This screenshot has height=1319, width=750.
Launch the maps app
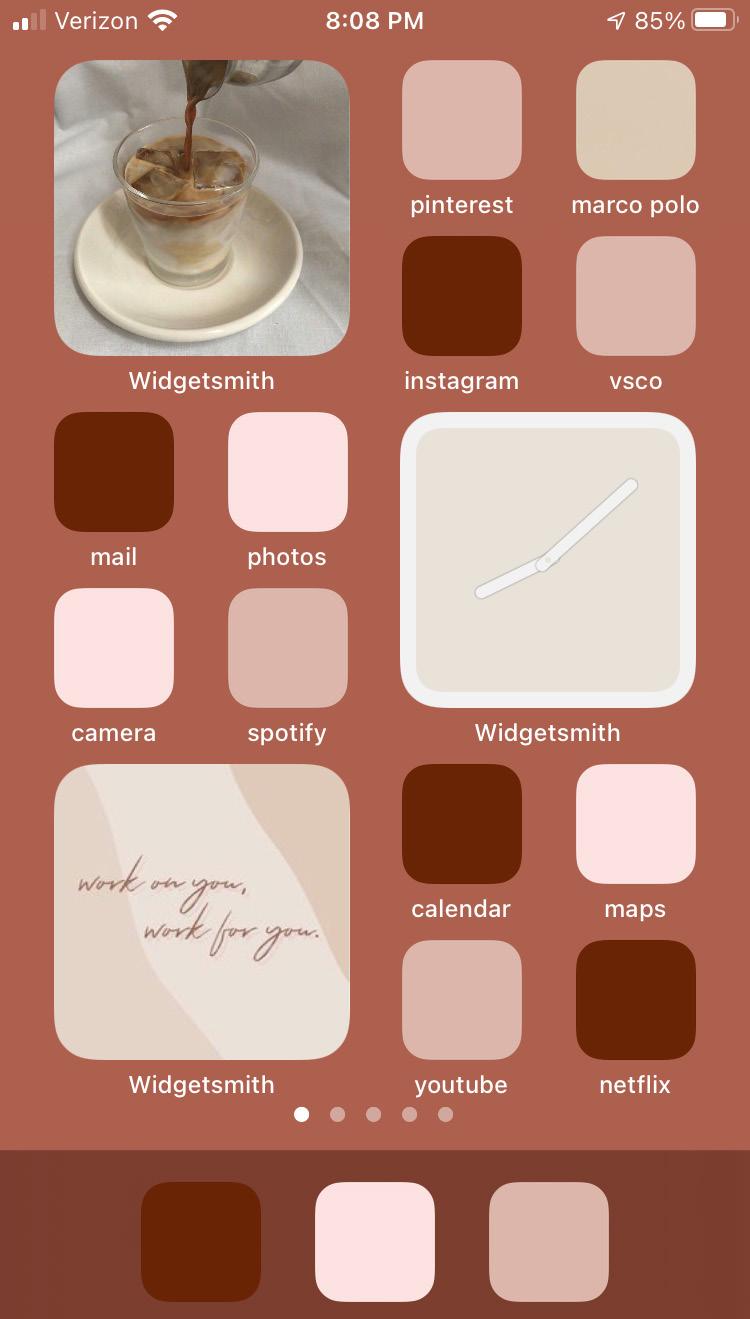(x=635, y=824)
